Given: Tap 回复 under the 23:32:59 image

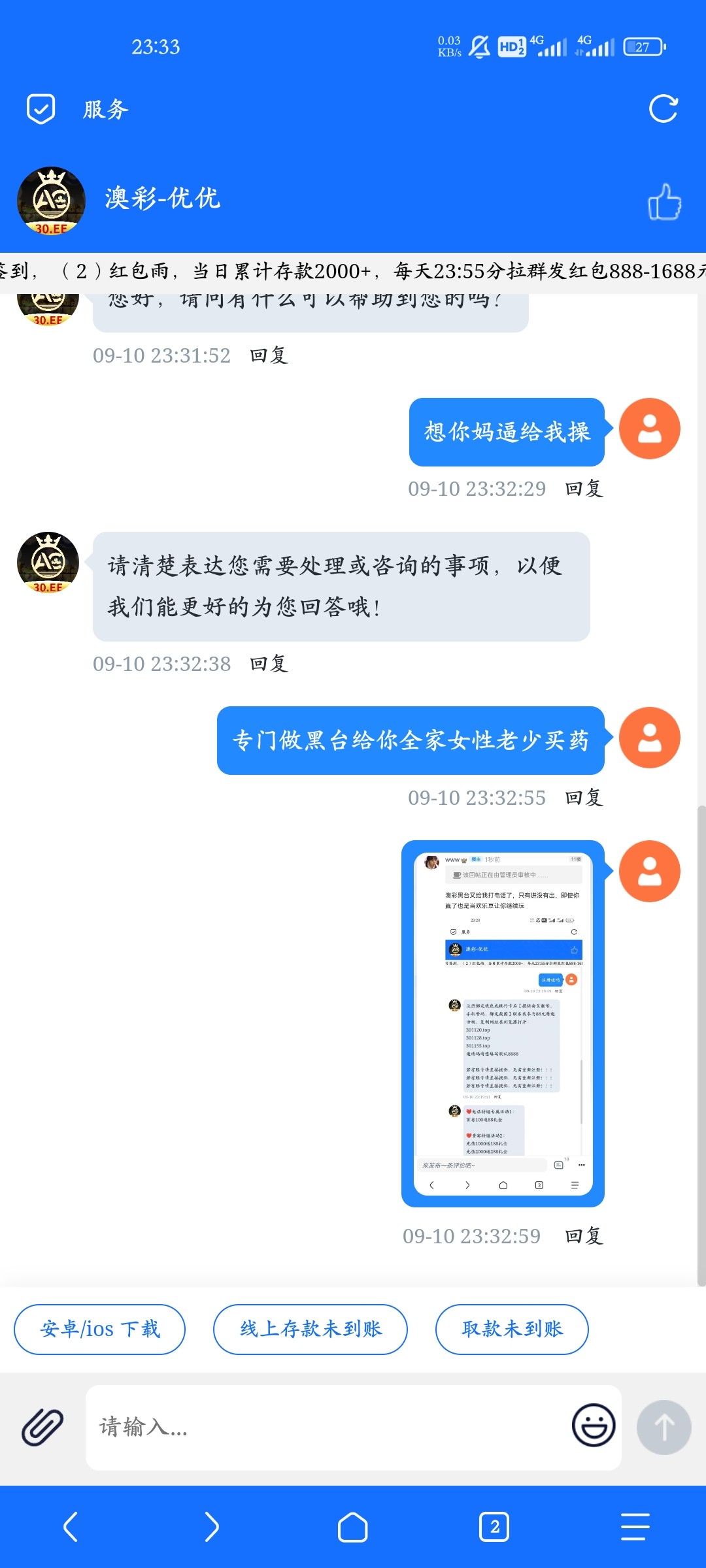Looking at the screenshot, I should (x=584, y=1236).
